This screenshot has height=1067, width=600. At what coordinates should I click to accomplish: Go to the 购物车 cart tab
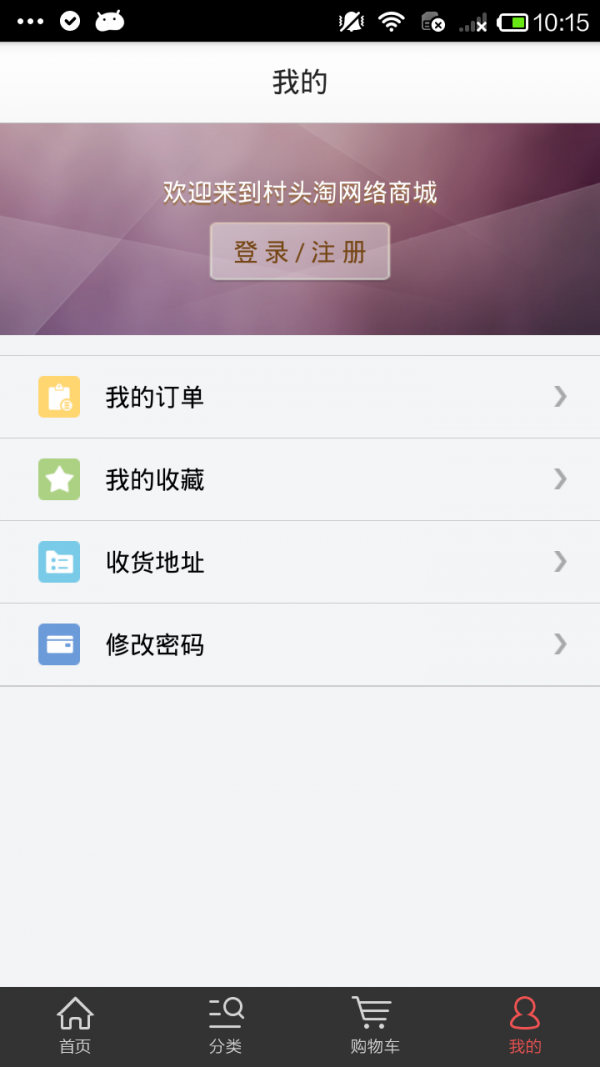tap(375, 1026)
